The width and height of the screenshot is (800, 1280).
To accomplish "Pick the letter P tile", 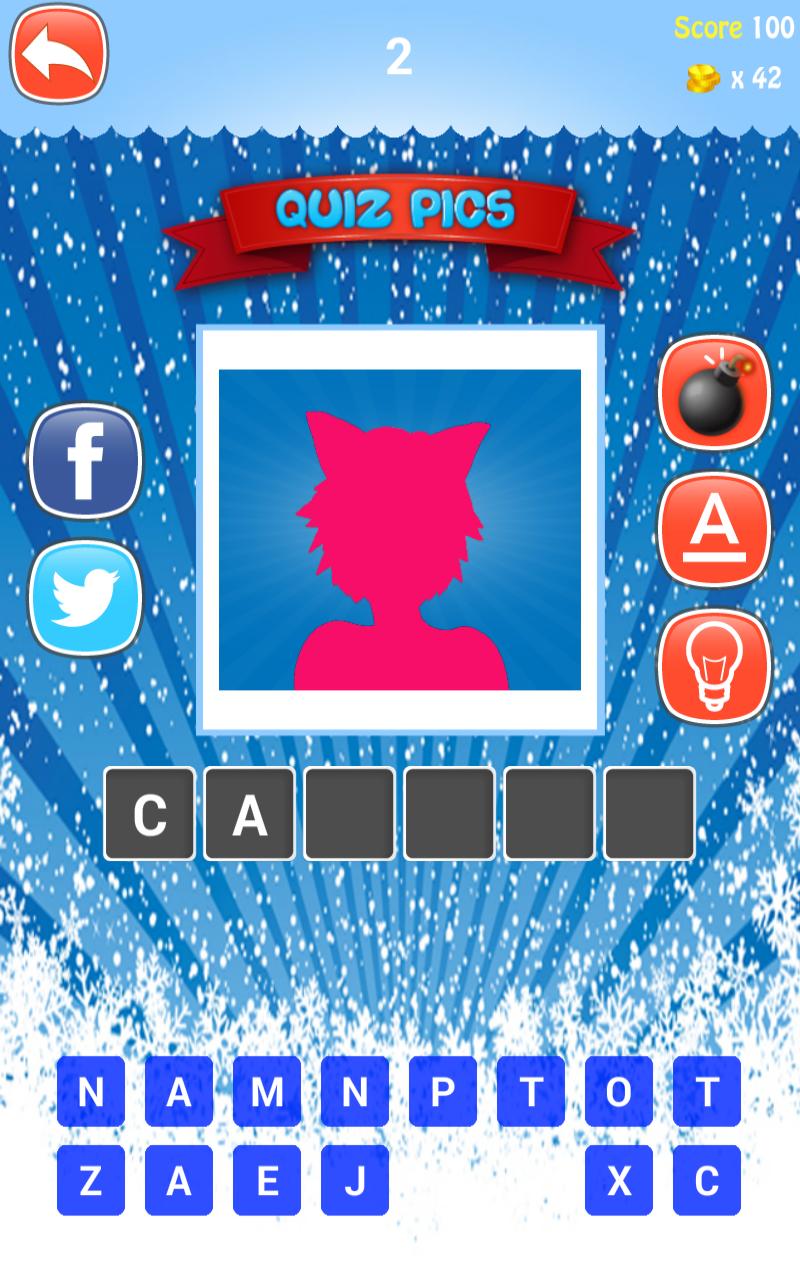I will [443, 1091].
